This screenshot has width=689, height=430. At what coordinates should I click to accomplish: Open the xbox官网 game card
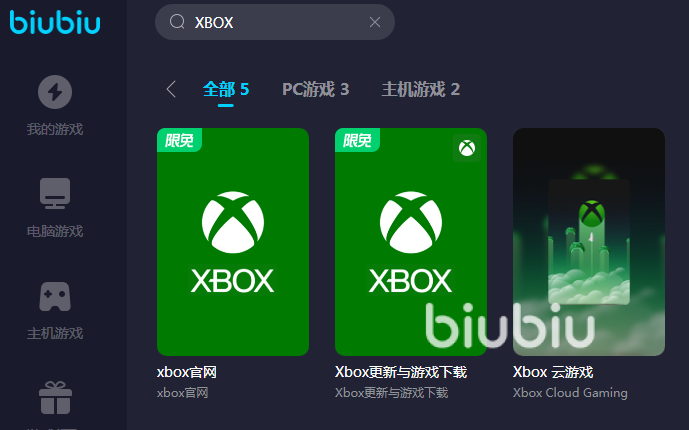(233, 241)
